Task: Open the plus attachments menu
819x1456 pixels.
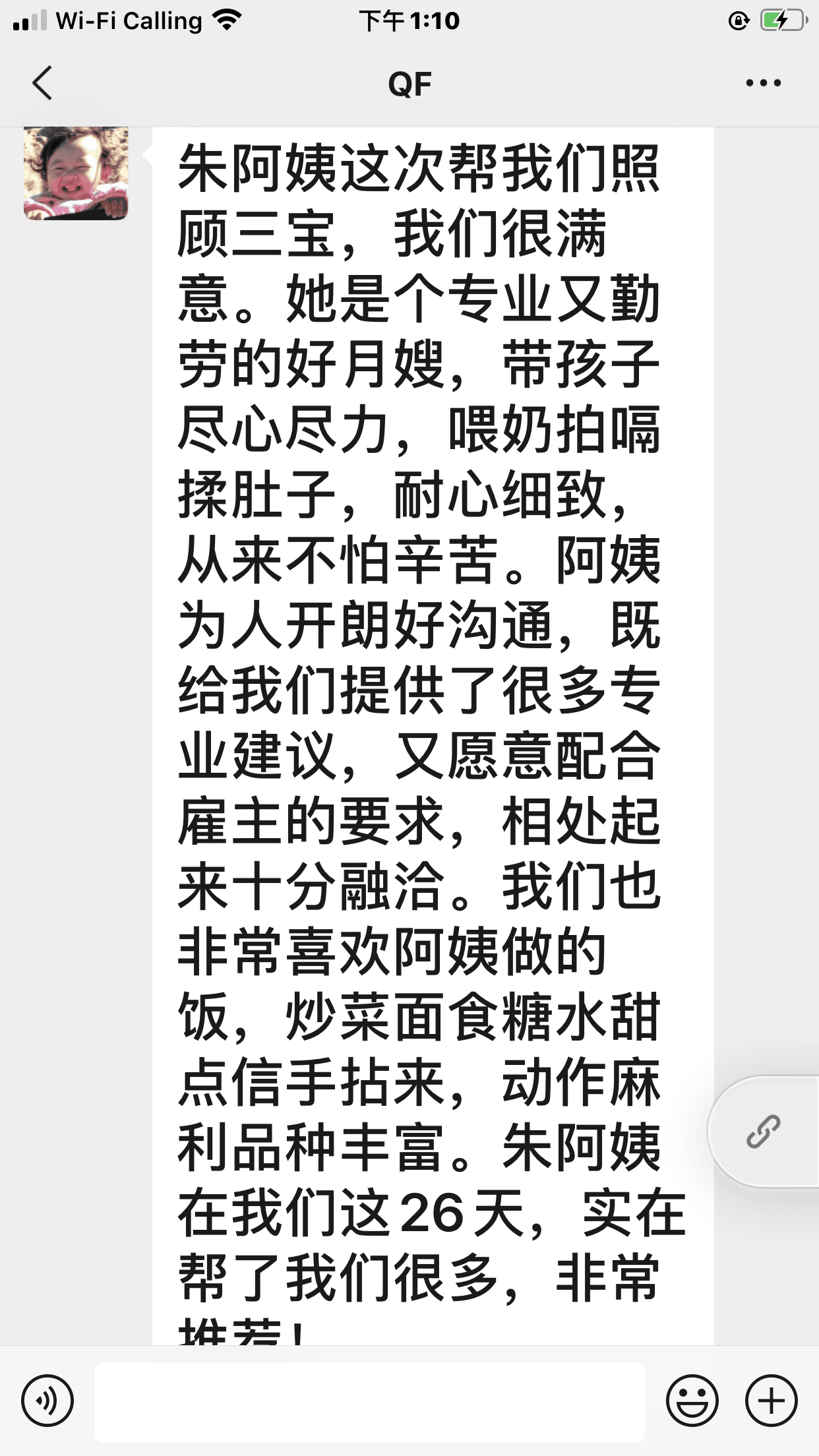Action: tap(771, 1400)
